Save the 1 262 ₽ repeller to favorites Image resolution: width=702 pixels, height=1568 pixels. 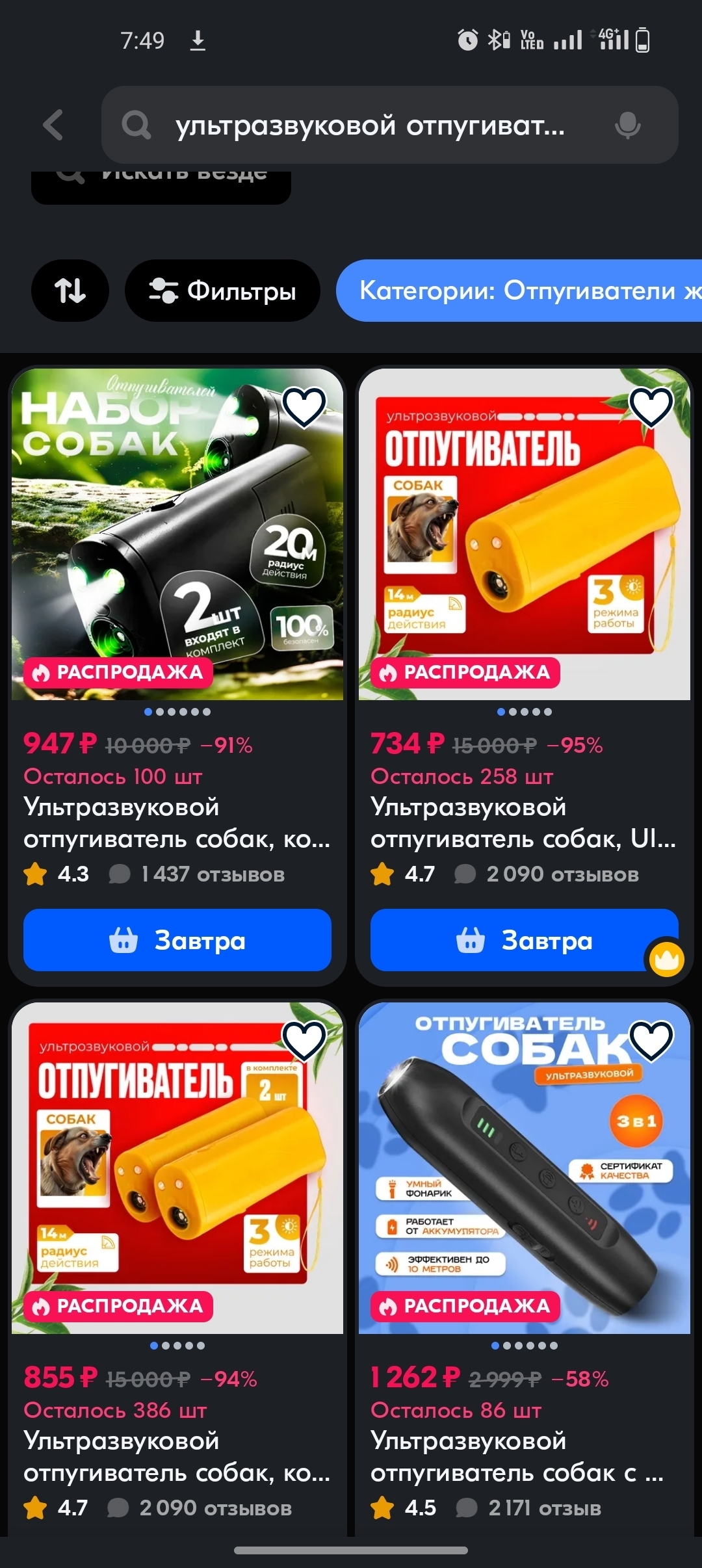pyautogui.click(x=651, y=1041)
